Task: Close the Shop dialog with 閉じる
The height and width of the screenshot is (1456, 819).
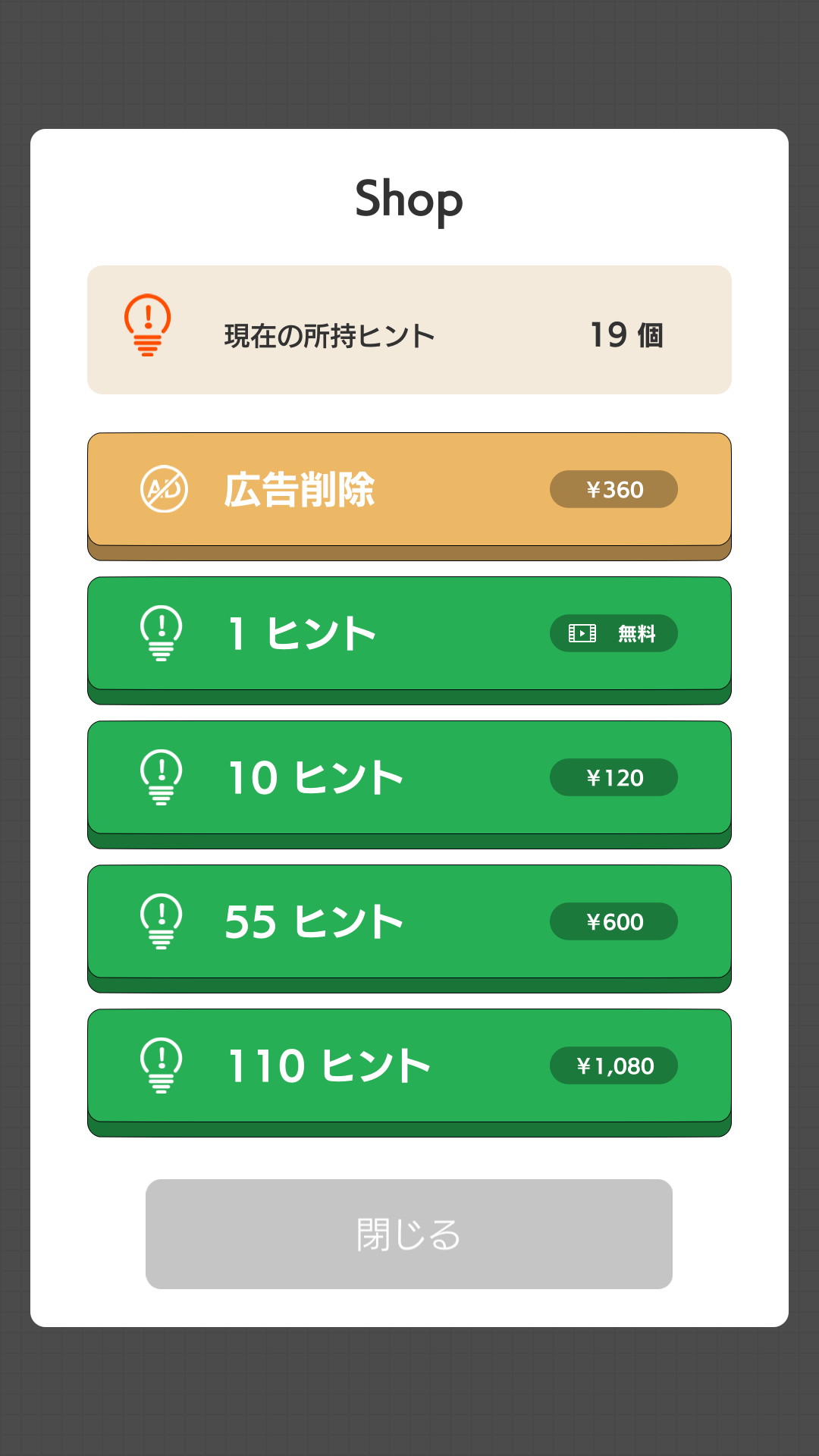Action: pos(409,1234)
